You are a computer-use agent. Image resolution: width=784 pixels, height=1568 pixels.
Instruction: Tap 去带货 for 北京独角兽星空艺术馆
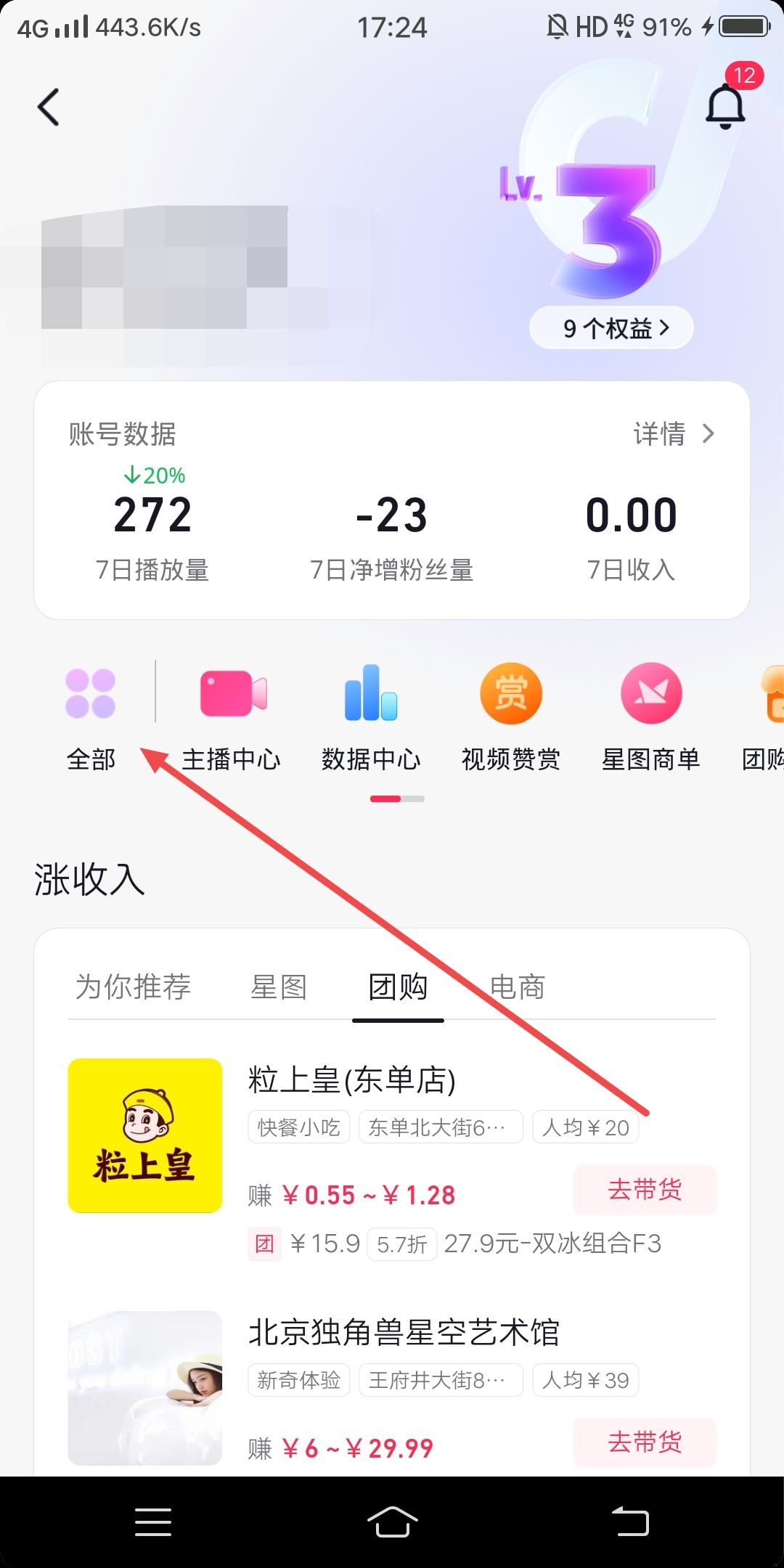(x=645, y=1442)
